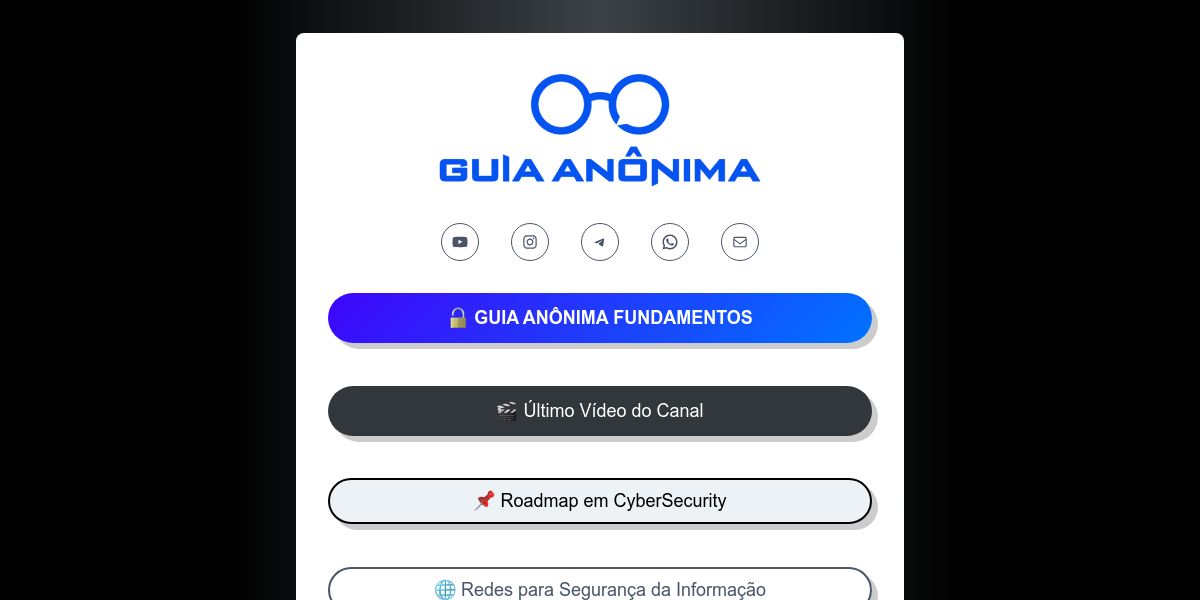Send an email via envelope icon
Image resolution: width=1200 pixels, height=600 pixels.
click(740, 242)
